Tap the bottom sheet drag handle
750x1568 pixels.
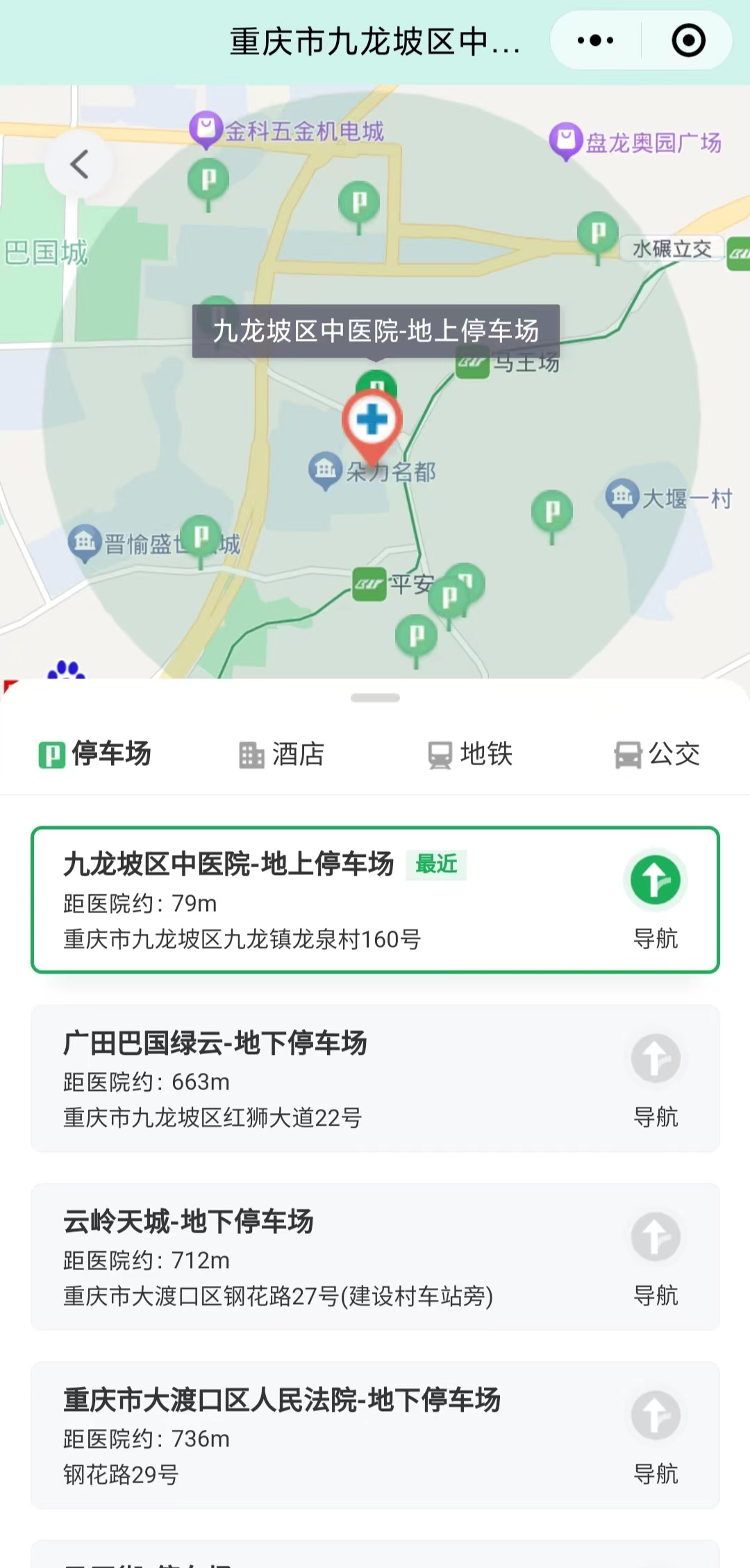coord(375,698)
